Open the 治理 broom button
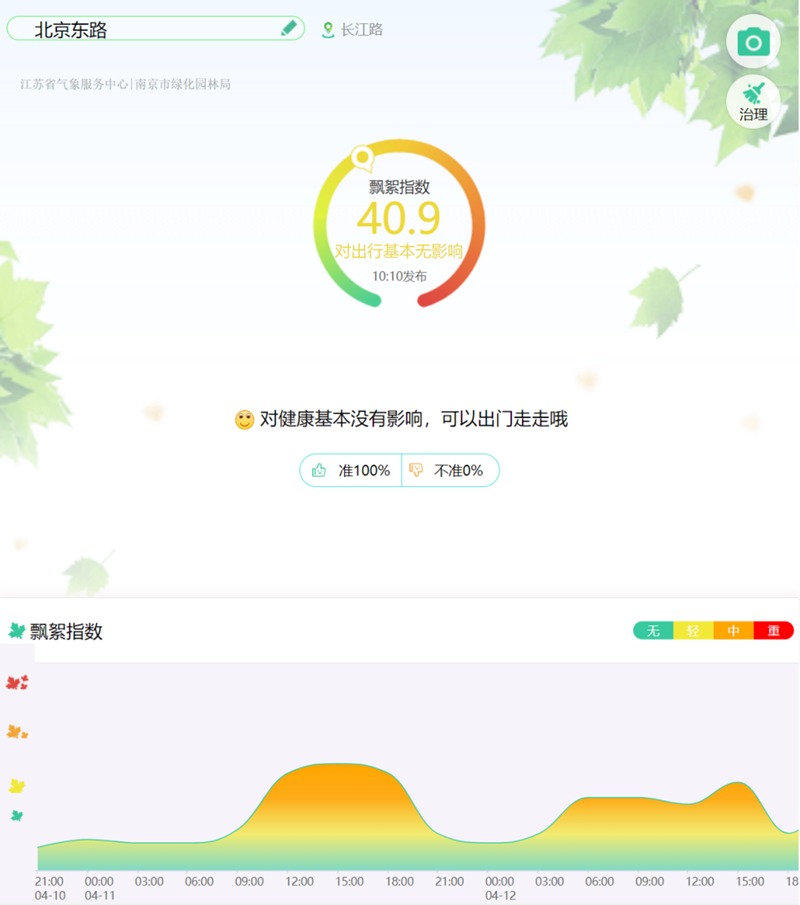The image size is (800, 905). click(753, 101)
